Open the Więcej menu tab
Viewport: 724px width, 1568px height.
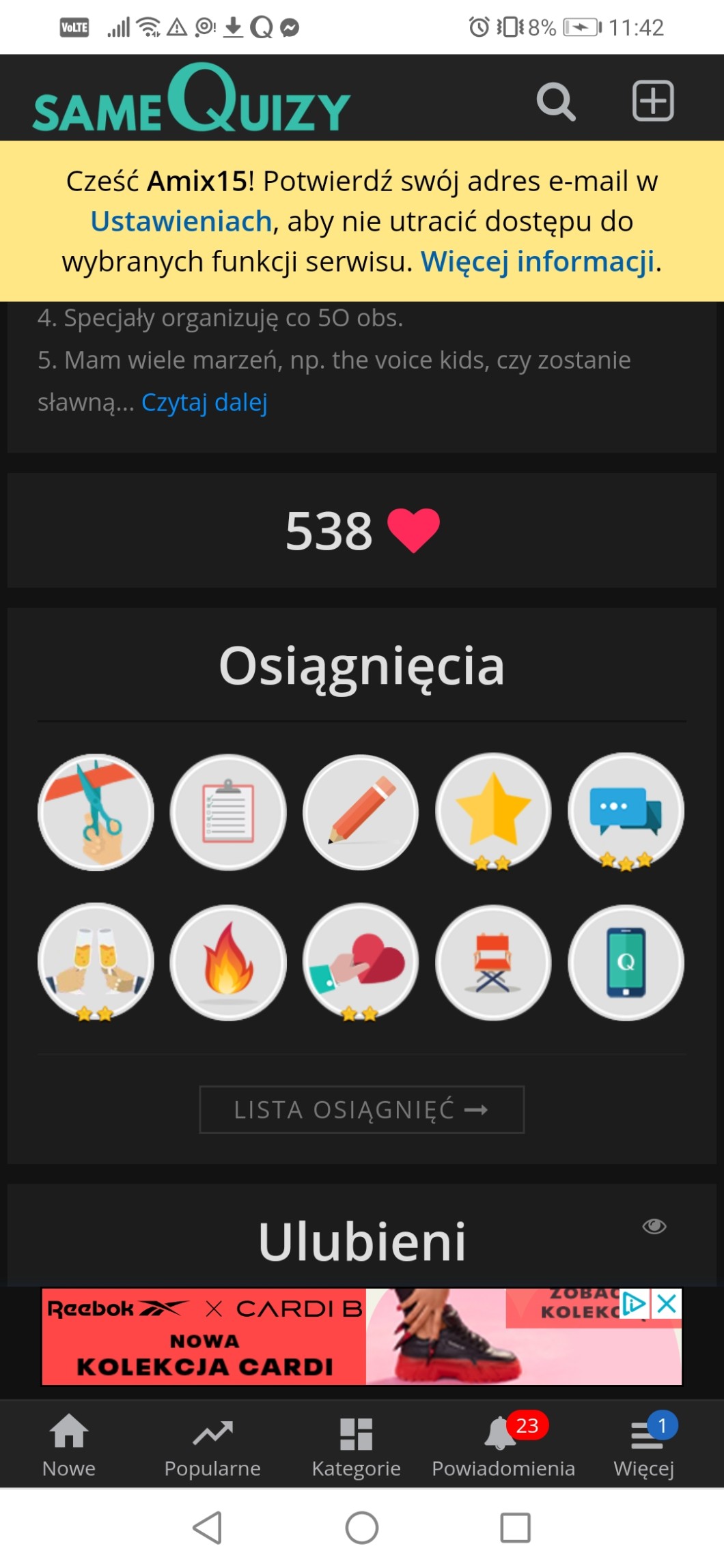tap(644, 1444)
